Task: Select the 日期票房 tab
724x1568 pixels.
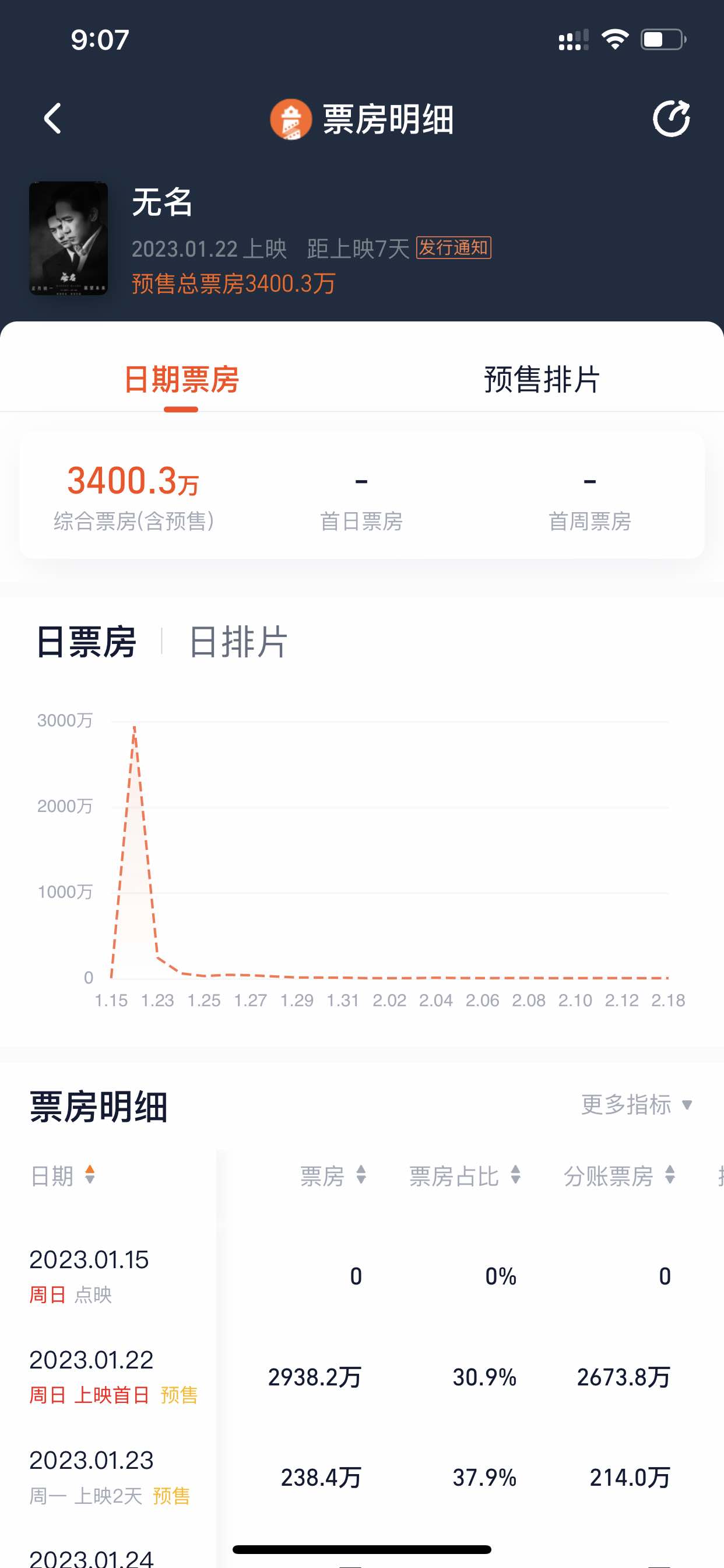Action: pos(181,380)
